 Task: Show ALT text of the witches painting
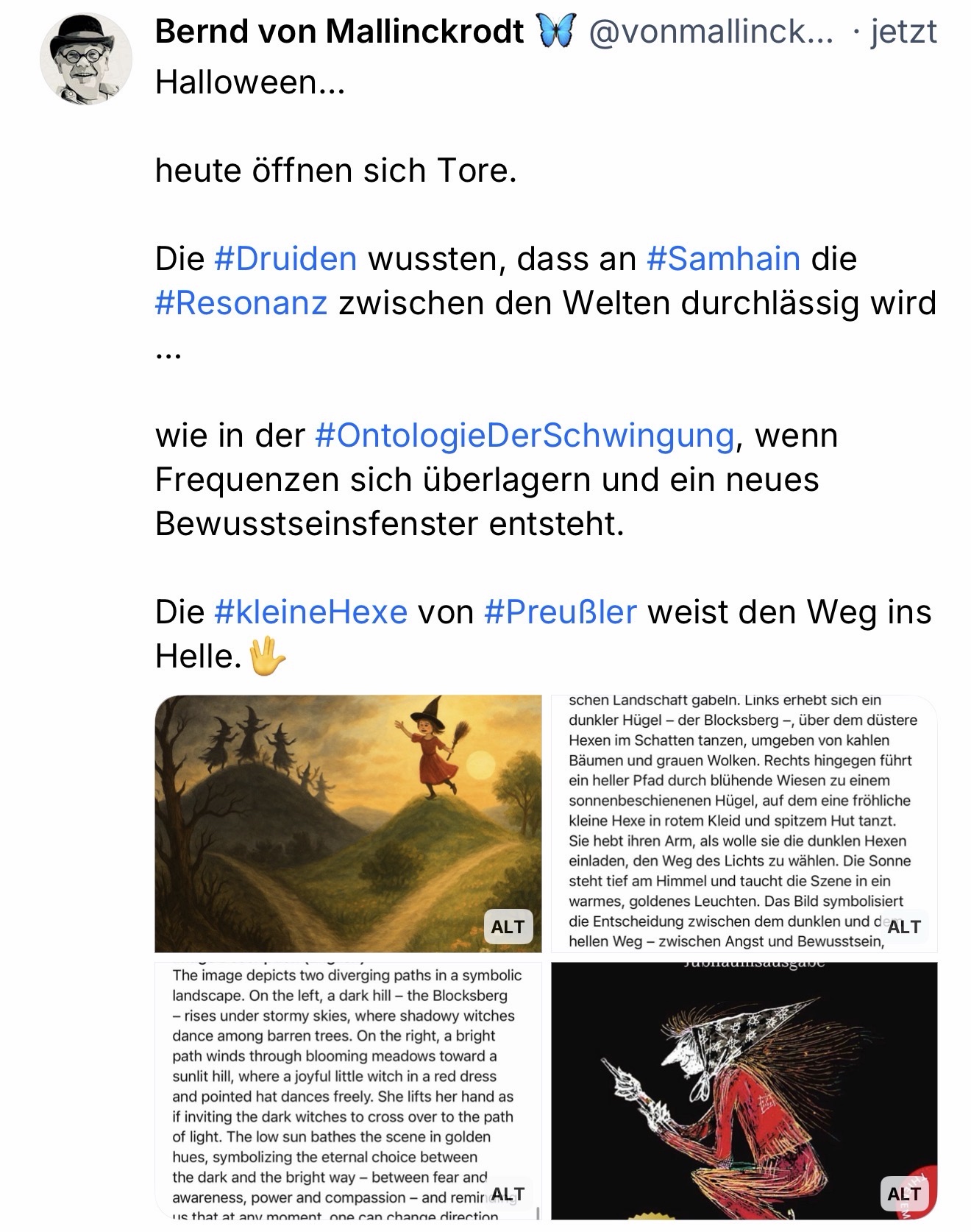click(x=508, y=927)
